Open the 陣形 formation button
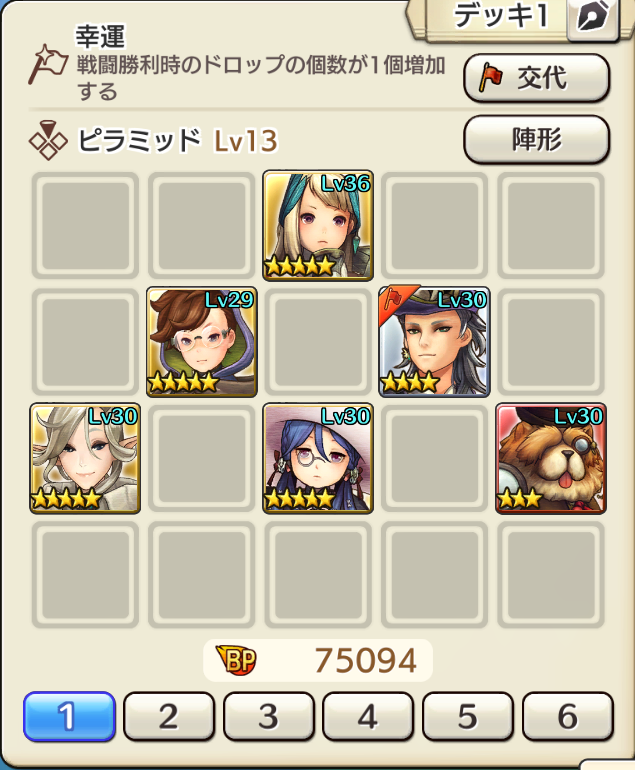Screen dimensions: 635x770 [x=536, y=139]
